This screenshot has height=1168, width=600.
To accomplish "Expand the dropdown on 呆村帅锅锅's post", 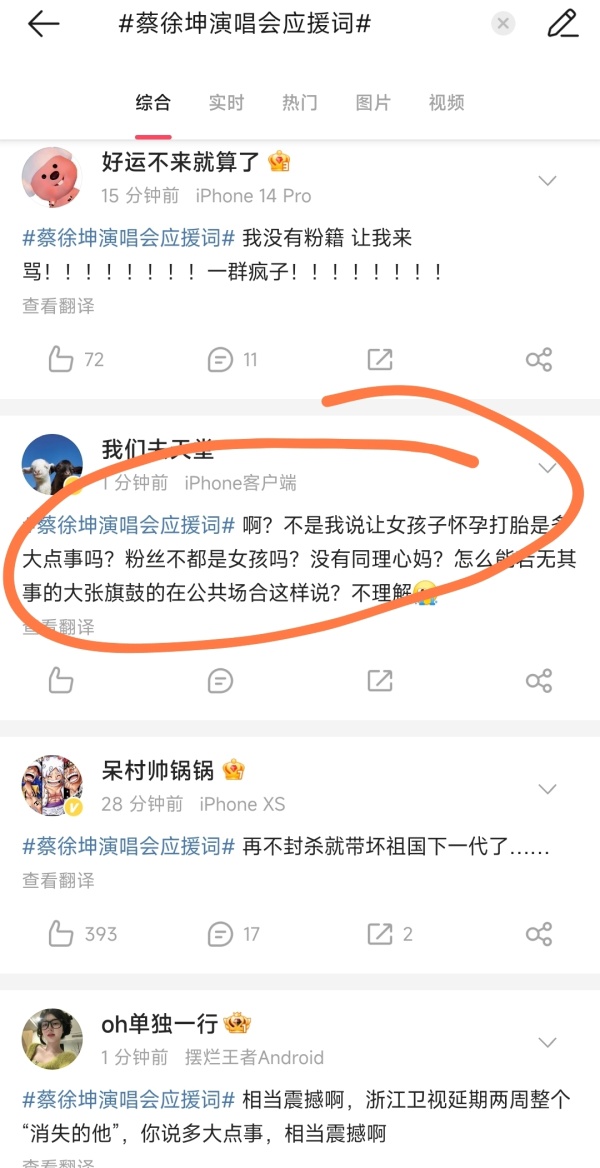I will 547,789.
